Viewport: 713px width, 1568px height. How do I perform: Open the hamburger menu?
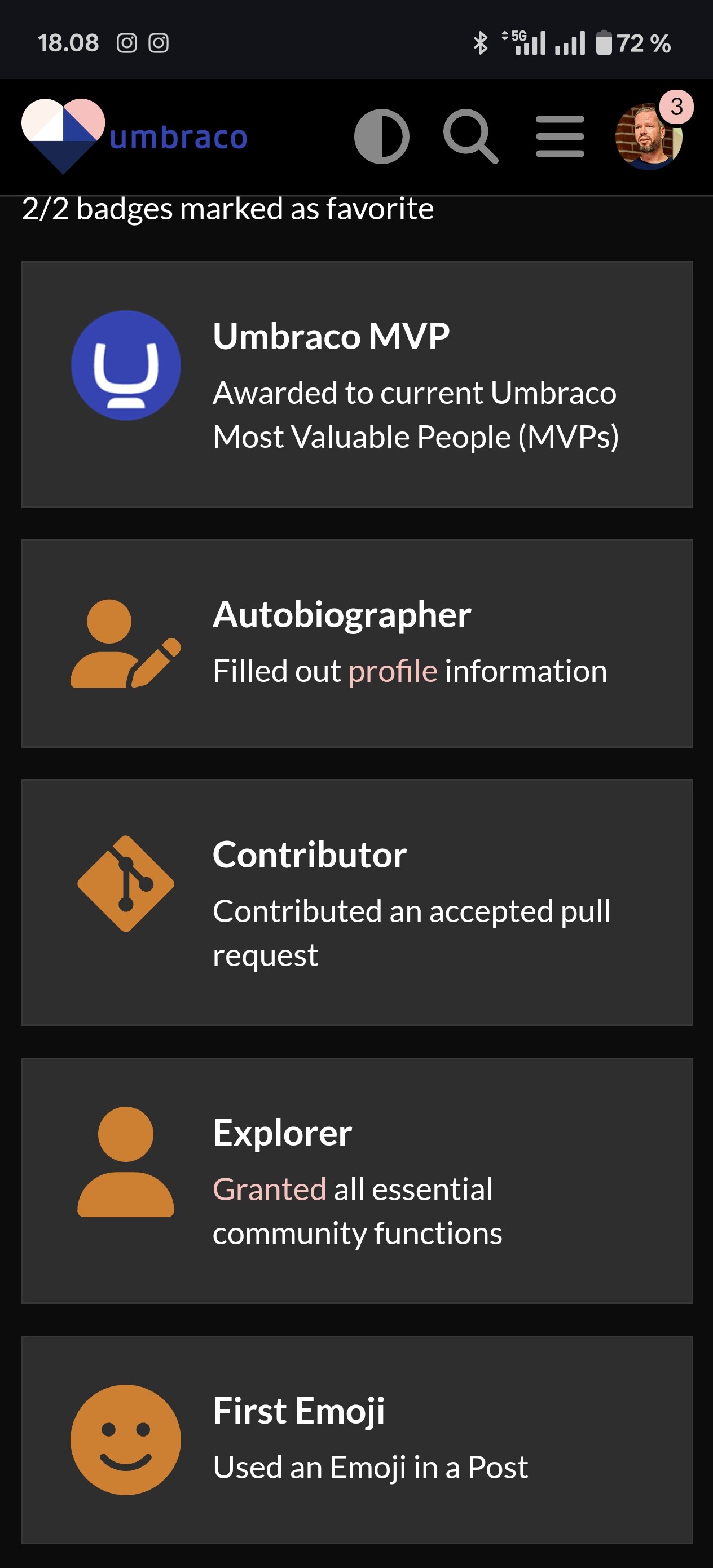click(560, 137)
